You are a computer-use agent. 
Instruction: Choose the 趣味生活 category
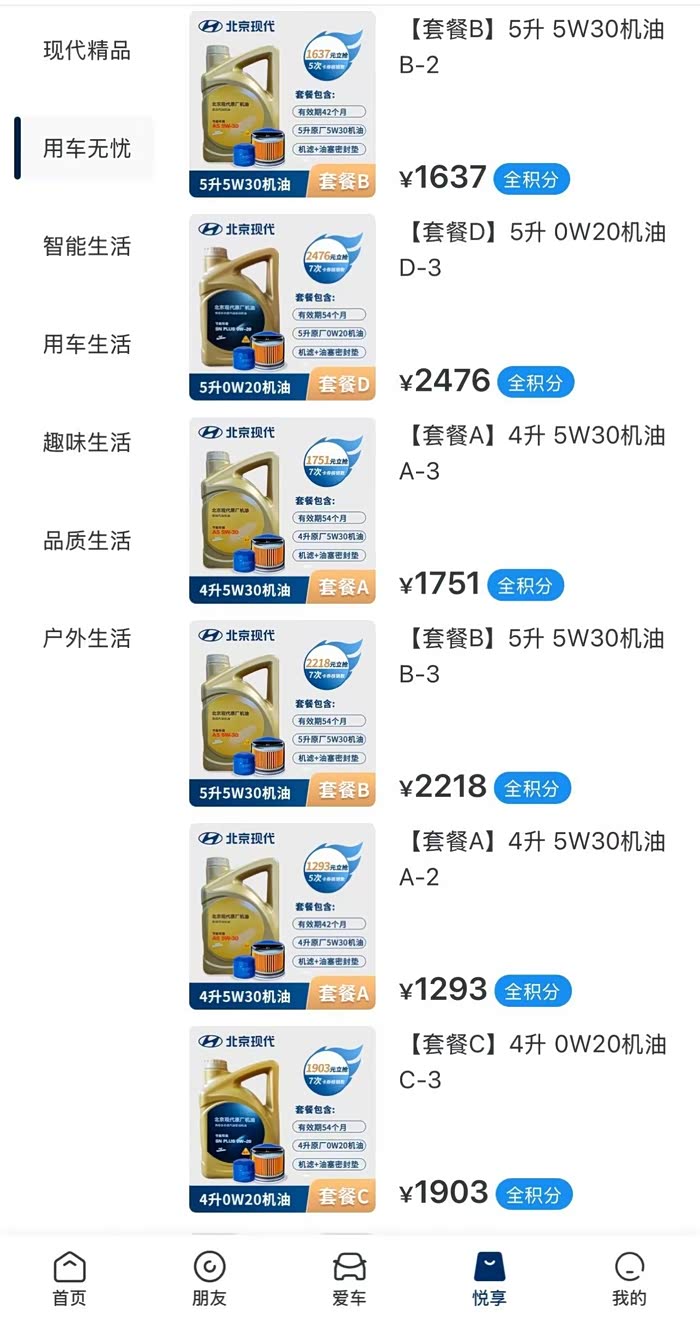pos(87,443)
